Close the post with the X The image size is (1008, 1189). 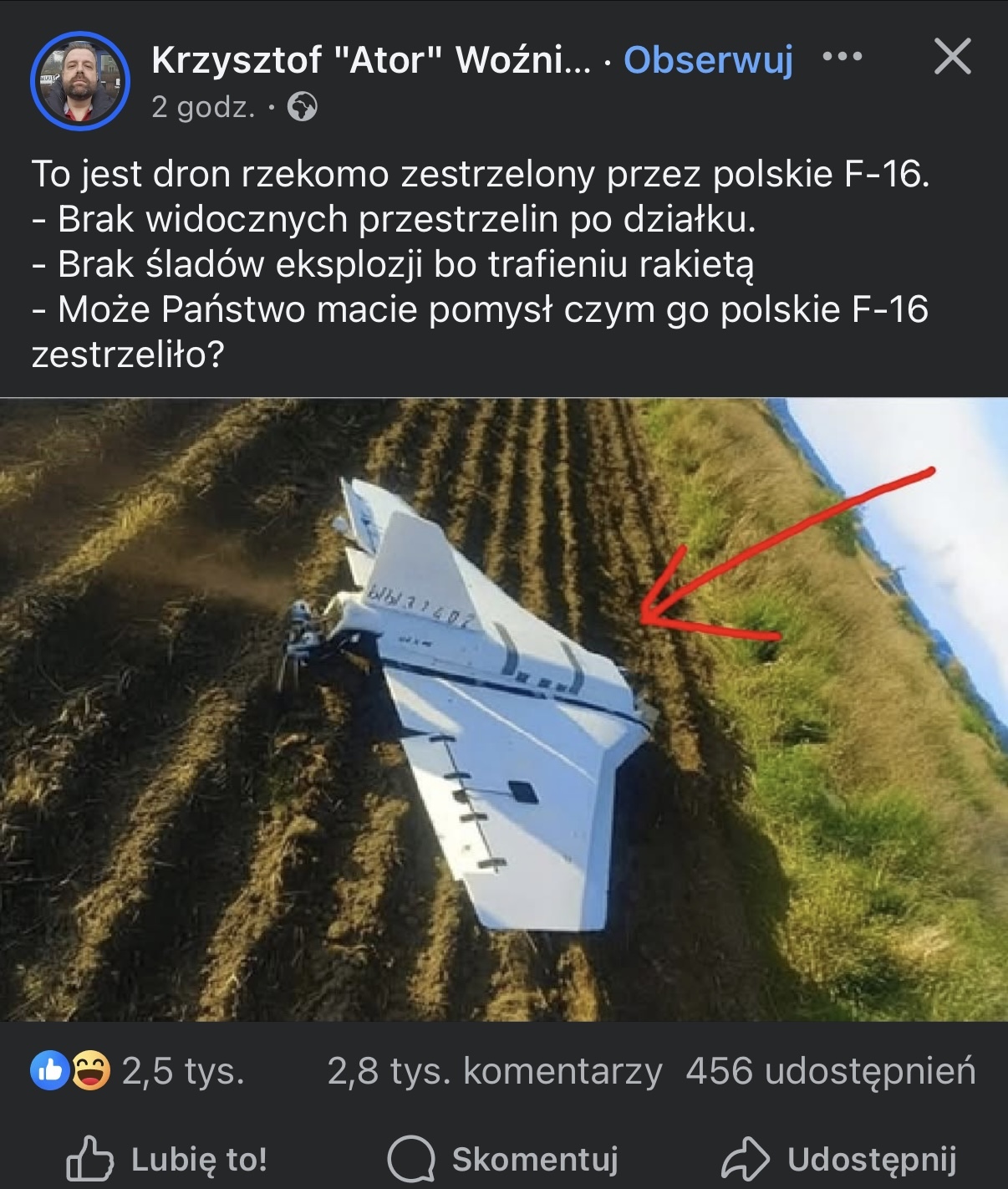pyautogui.click(x=952, y=57)
